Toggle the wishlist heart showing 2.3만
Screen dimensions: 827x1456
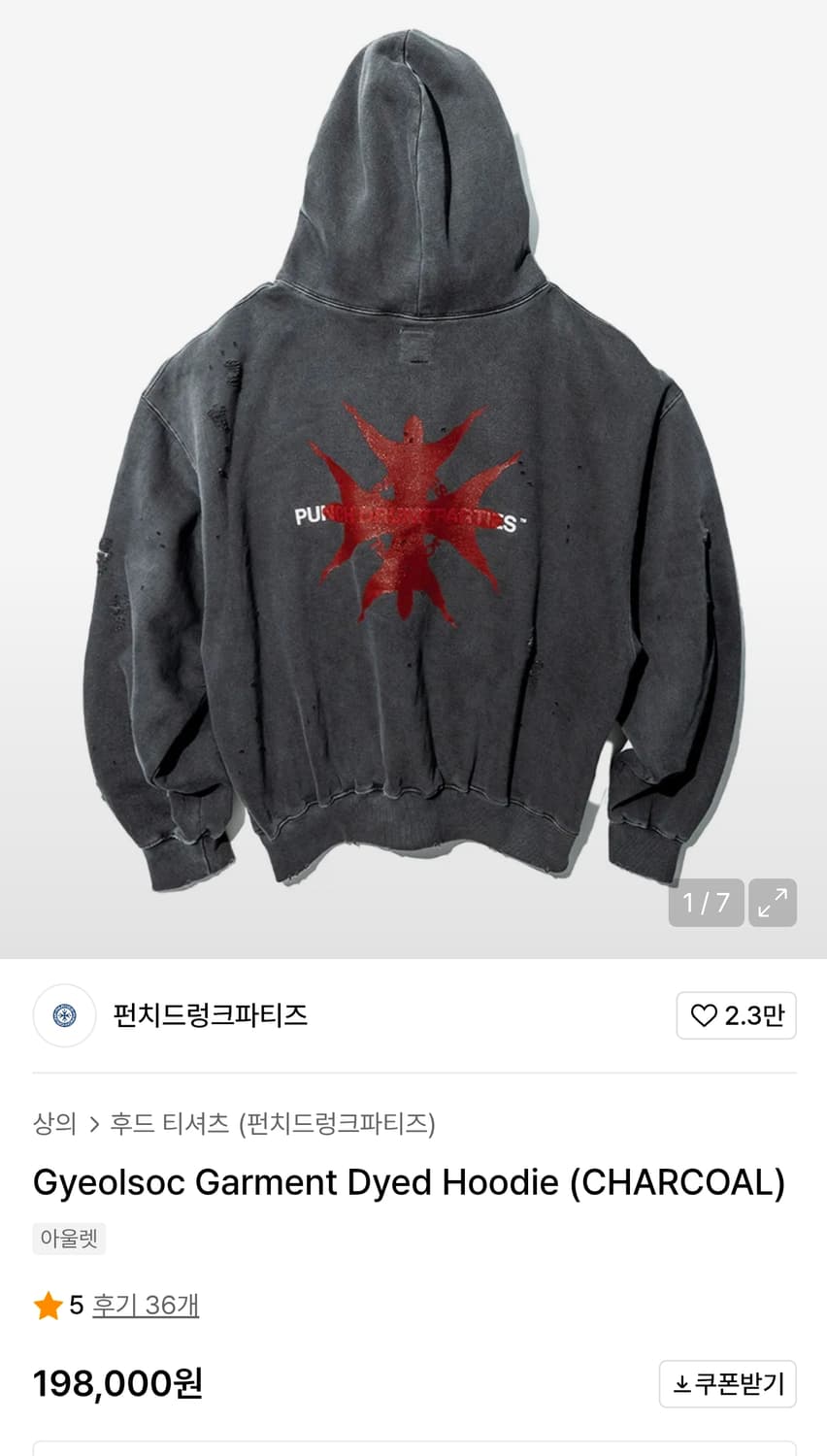coord(736,1014)
